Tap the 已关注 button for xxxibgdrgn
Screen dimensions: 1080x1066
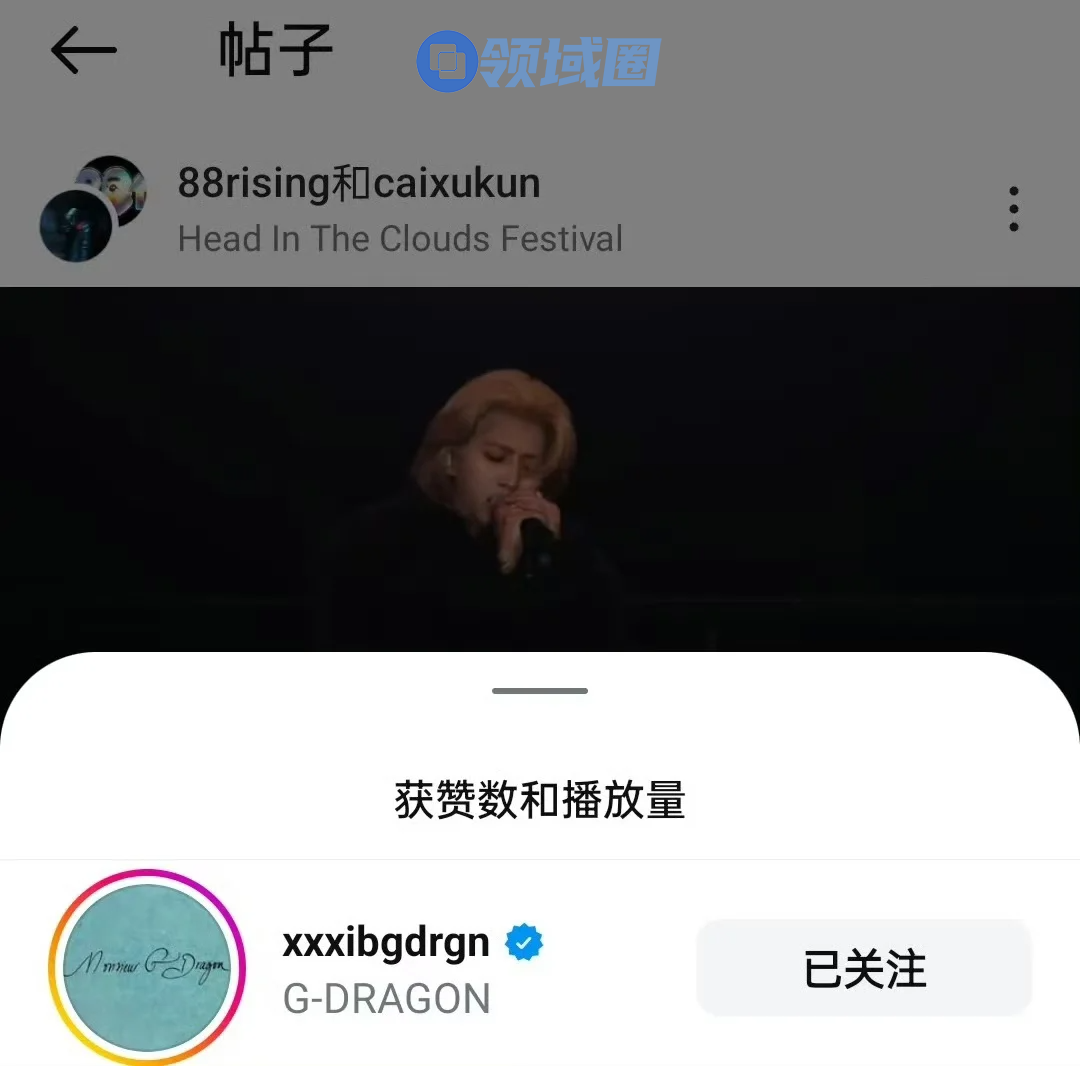tap(864, 968)
